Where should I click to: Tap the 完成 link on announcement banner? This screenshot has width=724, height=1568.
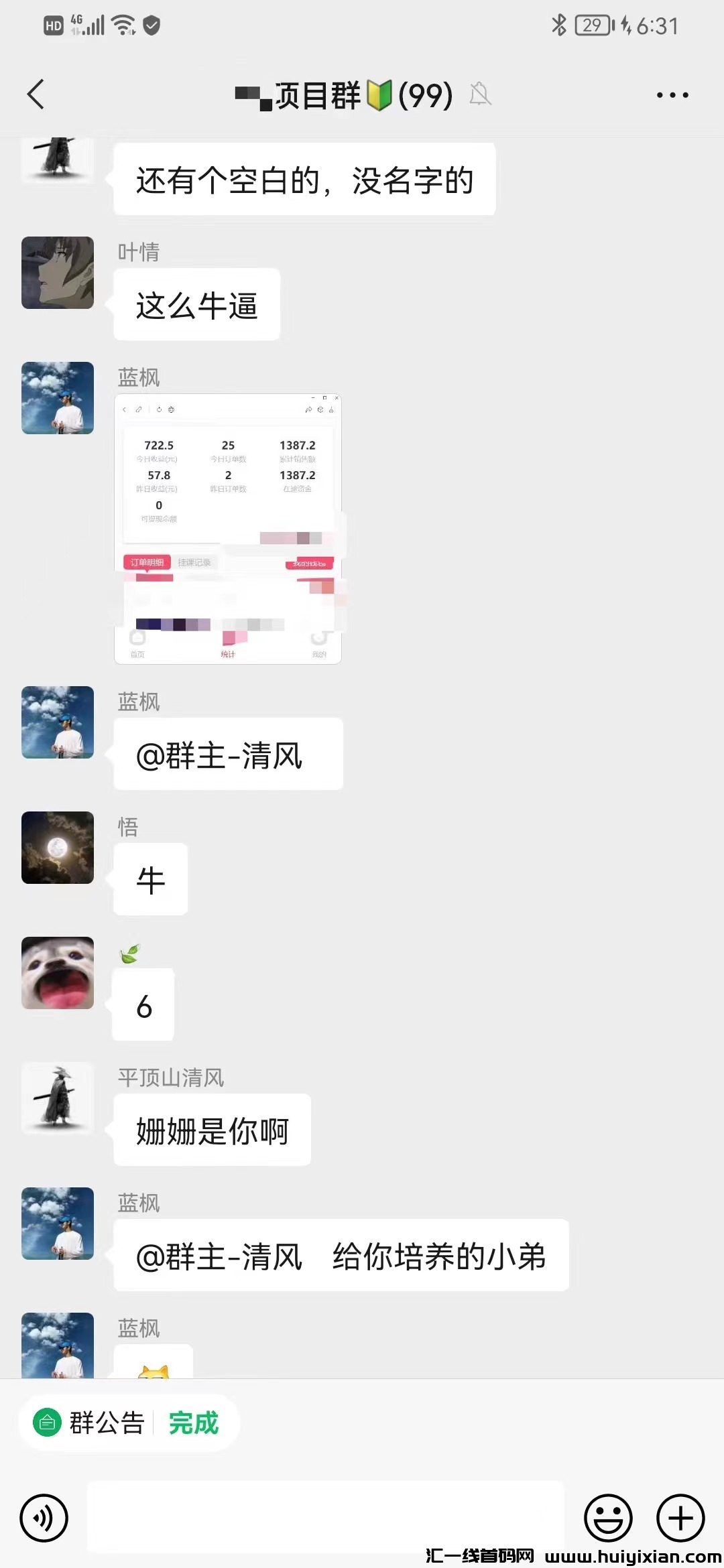click(x=194, y=1423)
